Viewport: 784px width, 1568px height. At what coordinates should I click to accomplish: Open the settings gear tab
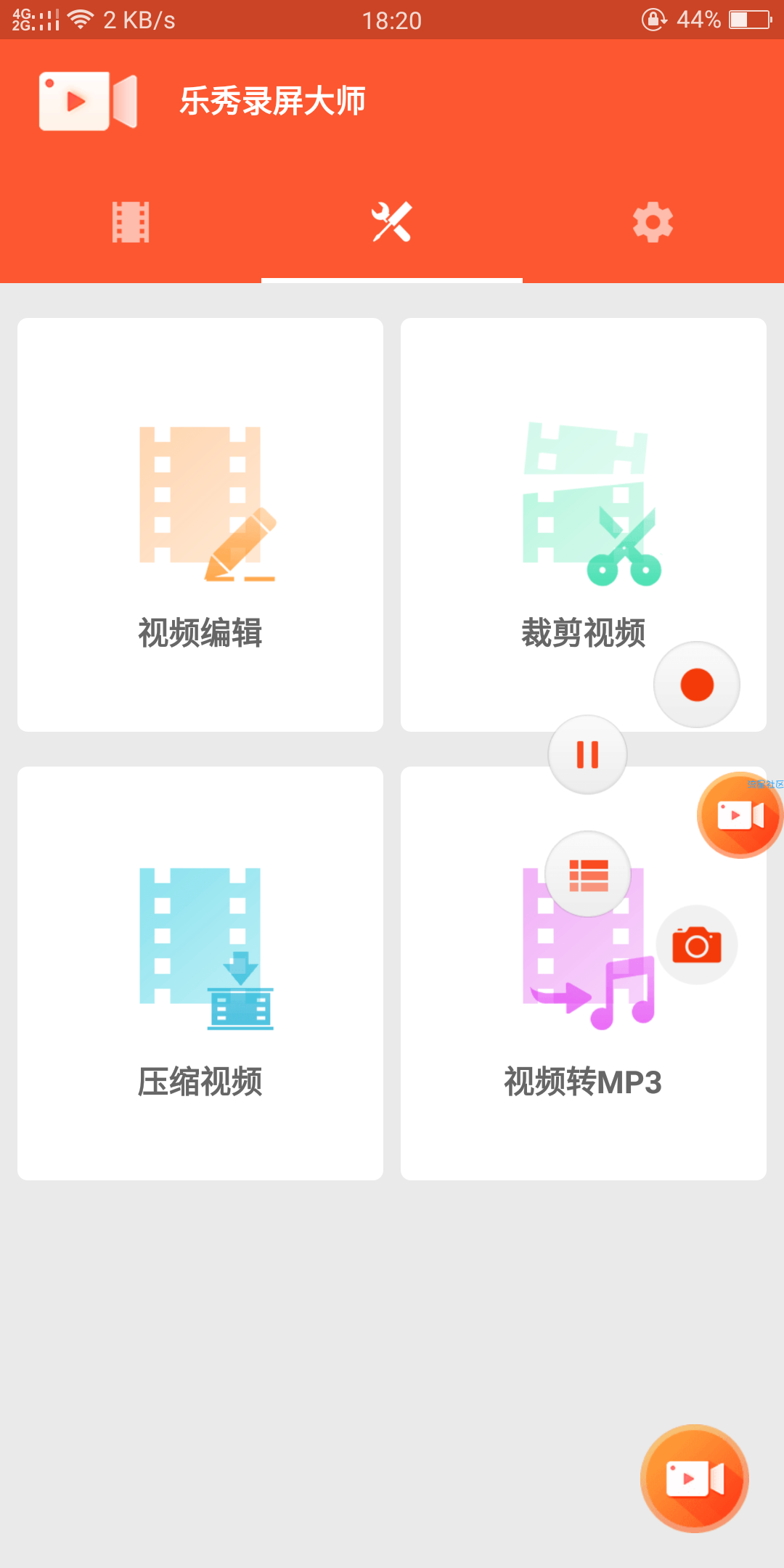[653, 222]
